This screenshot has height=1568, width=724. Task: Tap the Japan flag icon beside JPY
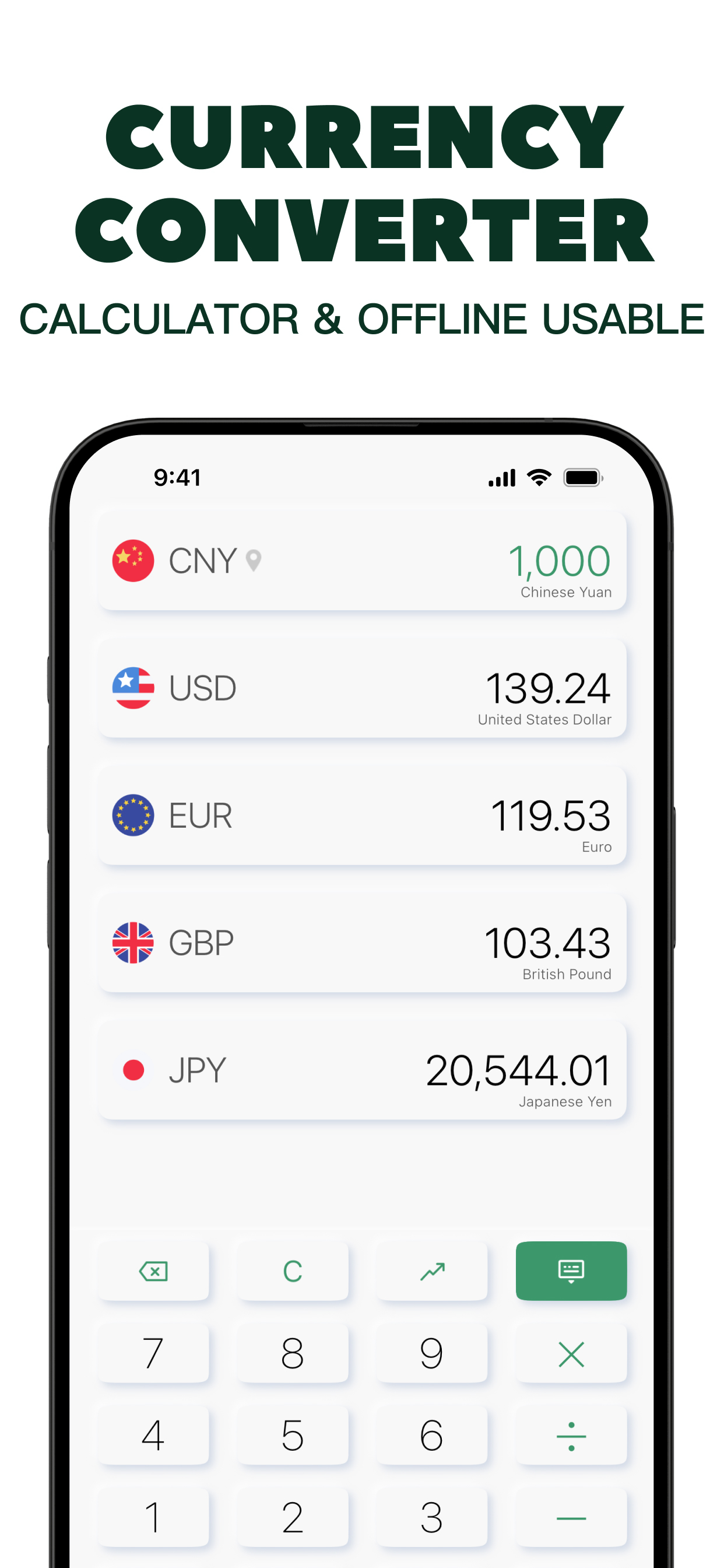133,1070
